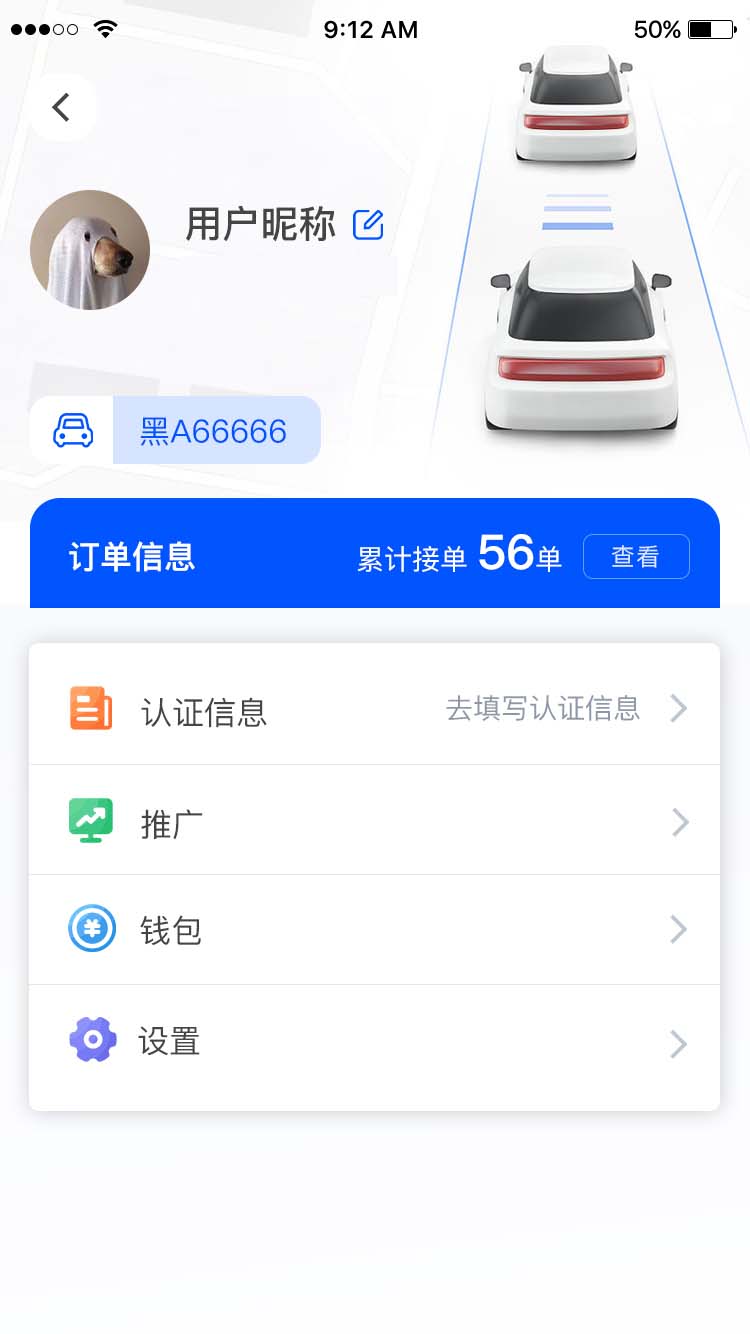Edit the user nickname

[x=368, y=225]
